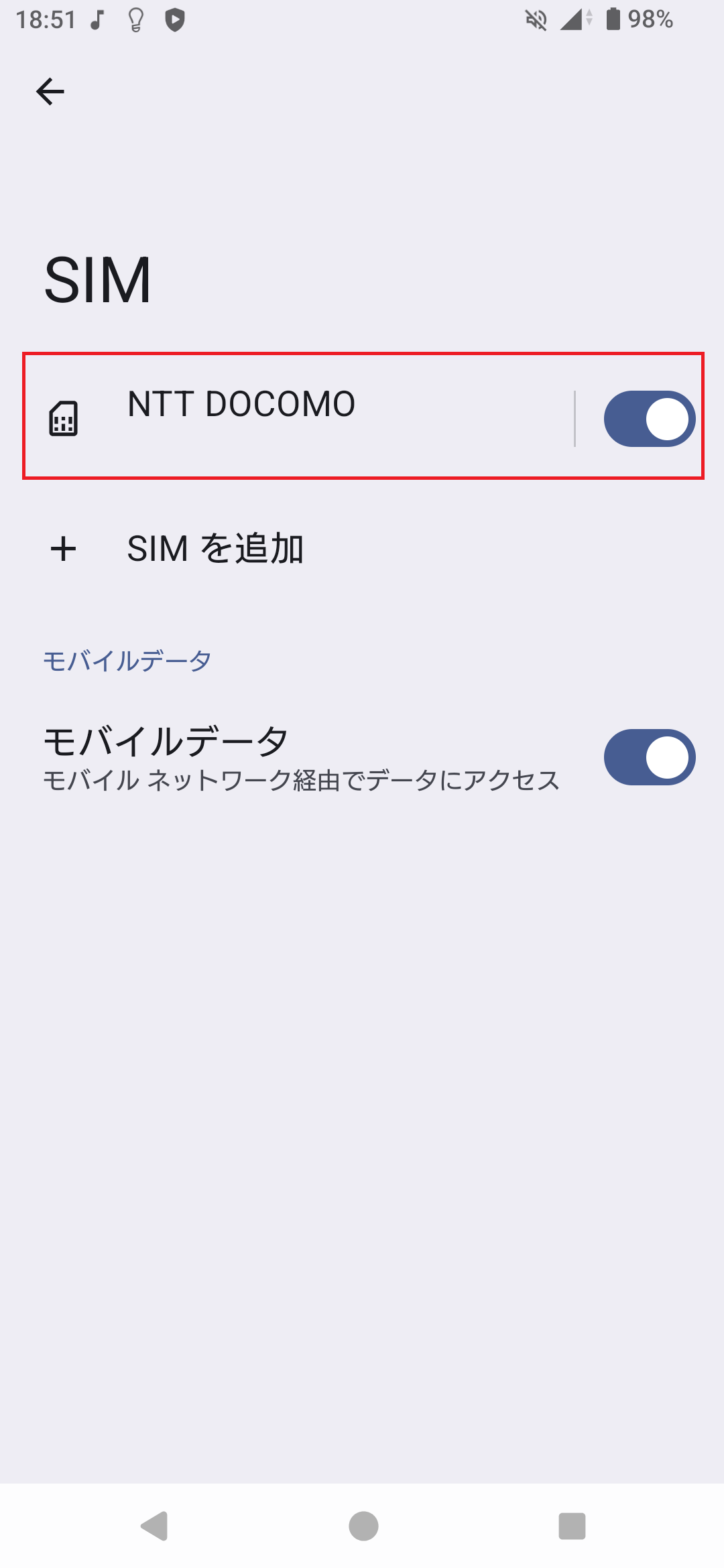This screenshot has height=1568, width=724.
Task: Tap the muted sound icon in the status bar
Action: tap(537, 20)
